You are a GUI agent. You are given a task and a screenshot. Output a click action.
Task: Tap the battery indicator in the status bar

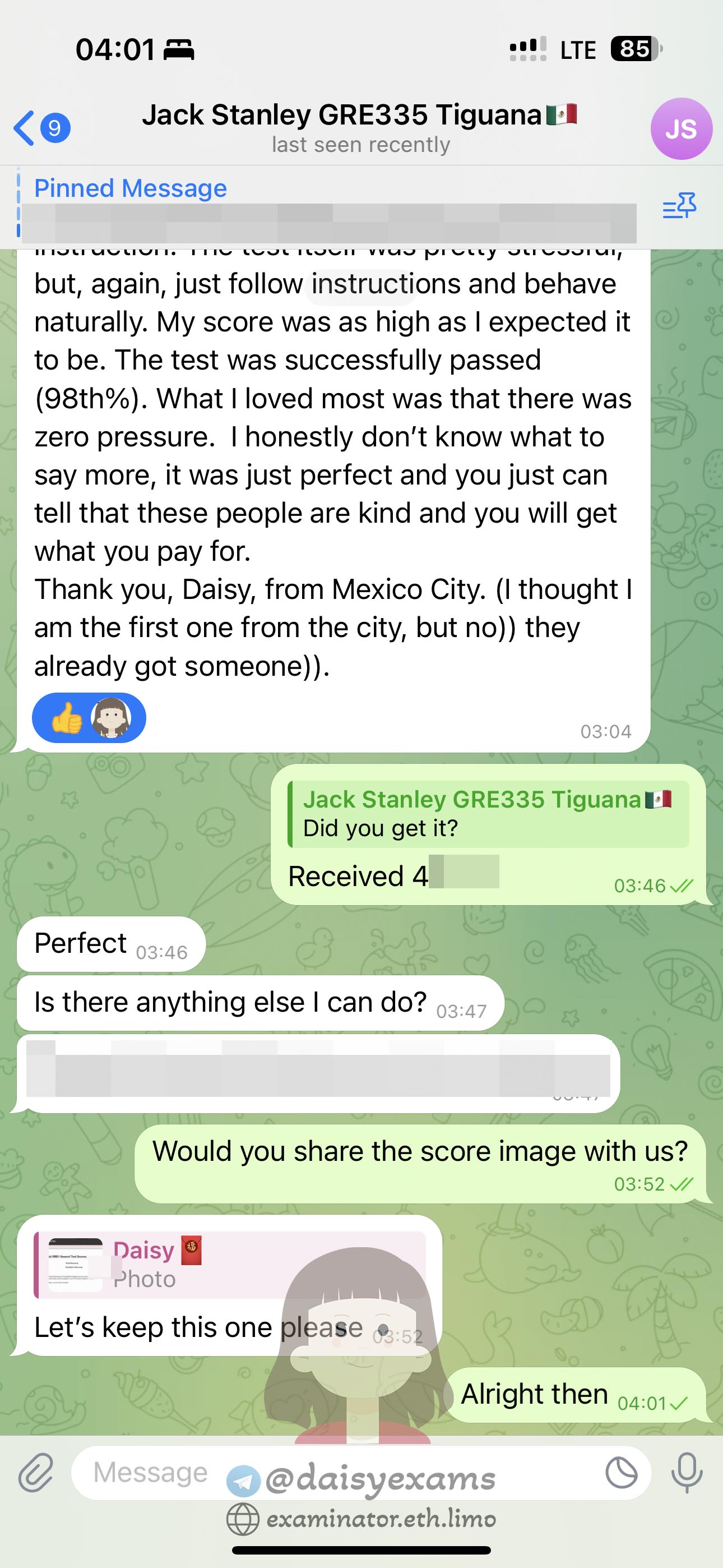pyautogui.click(x=637, y=49)
